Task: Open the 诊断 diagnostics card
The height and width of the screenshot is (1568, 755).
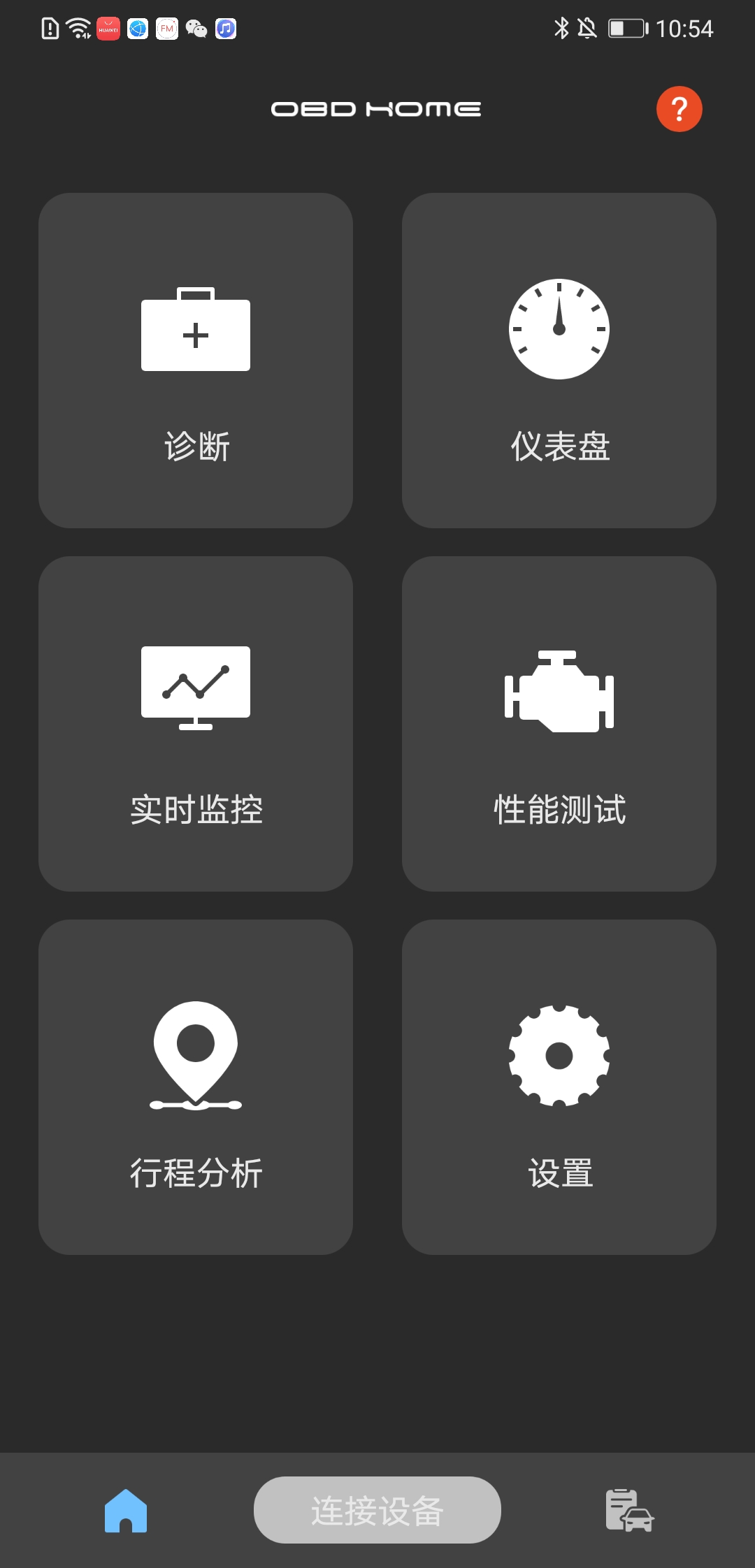Action: click(x=196, y=361)
